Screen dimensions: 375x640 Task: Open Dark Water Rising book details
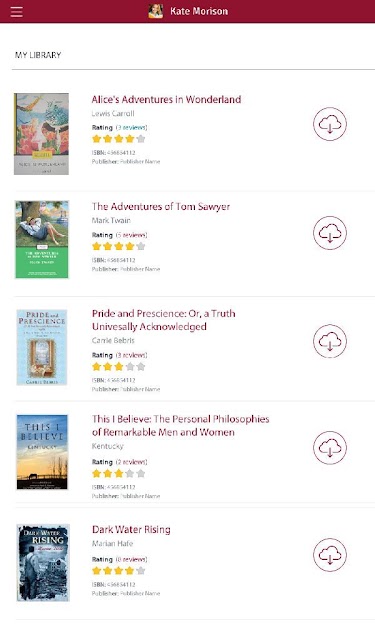click(x=131, y=529)
